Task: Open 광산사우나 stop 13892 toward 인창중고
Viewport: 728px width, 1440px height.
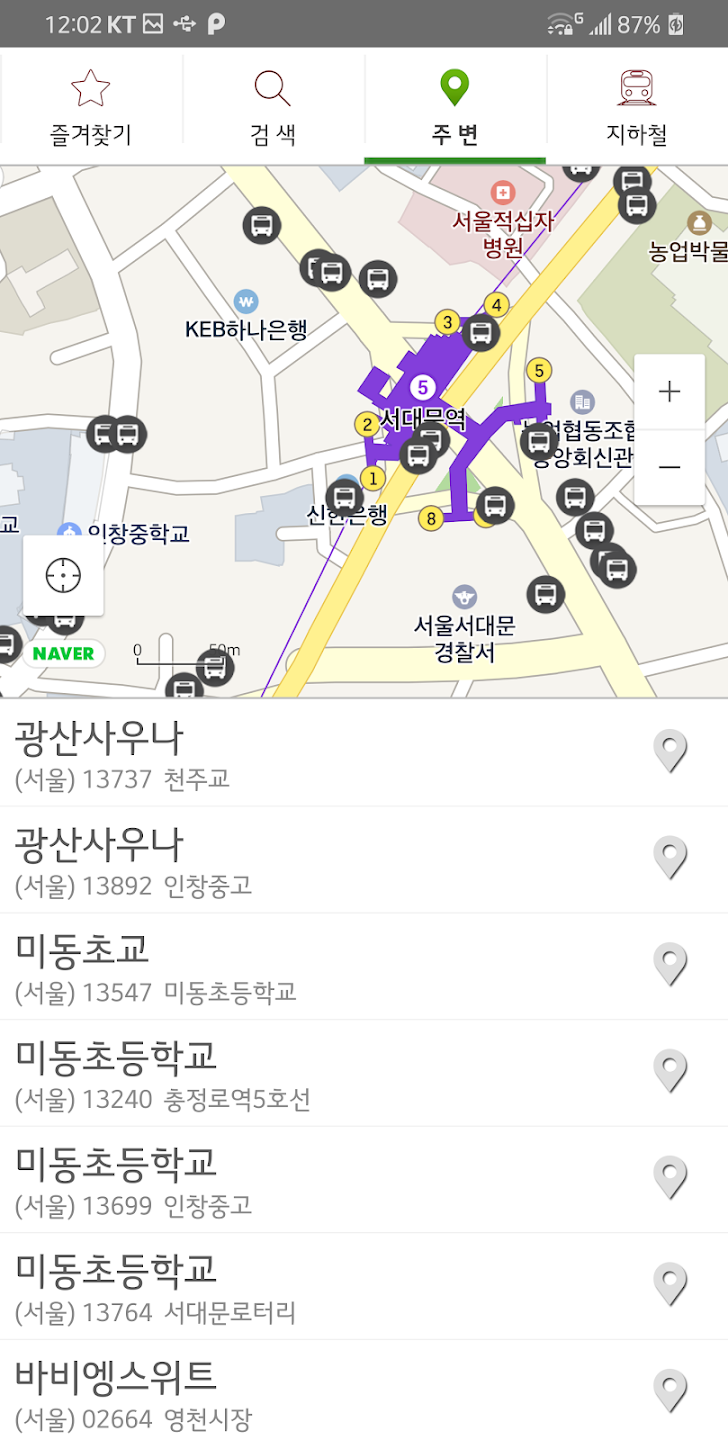Action: [x=300, y=860]
